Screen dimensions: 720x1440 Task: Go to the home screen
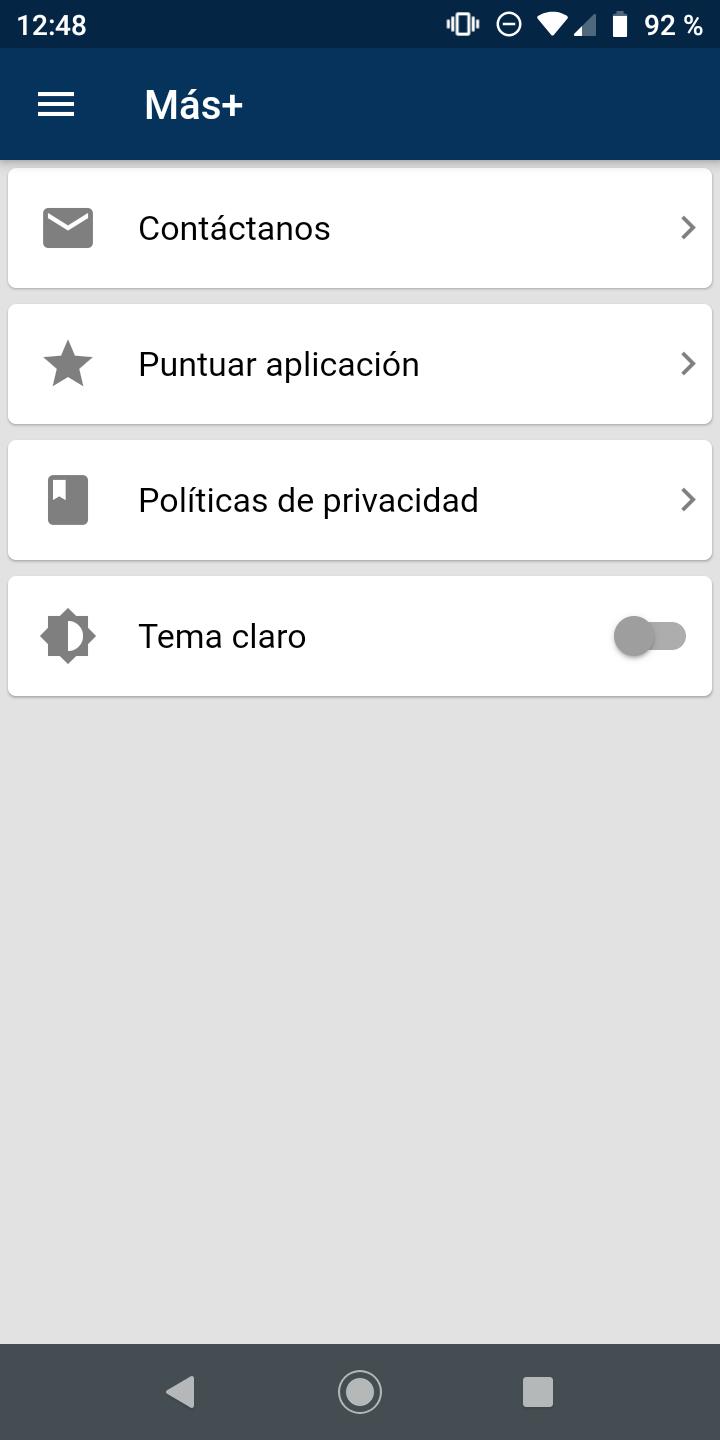[x=360, y=1392]
